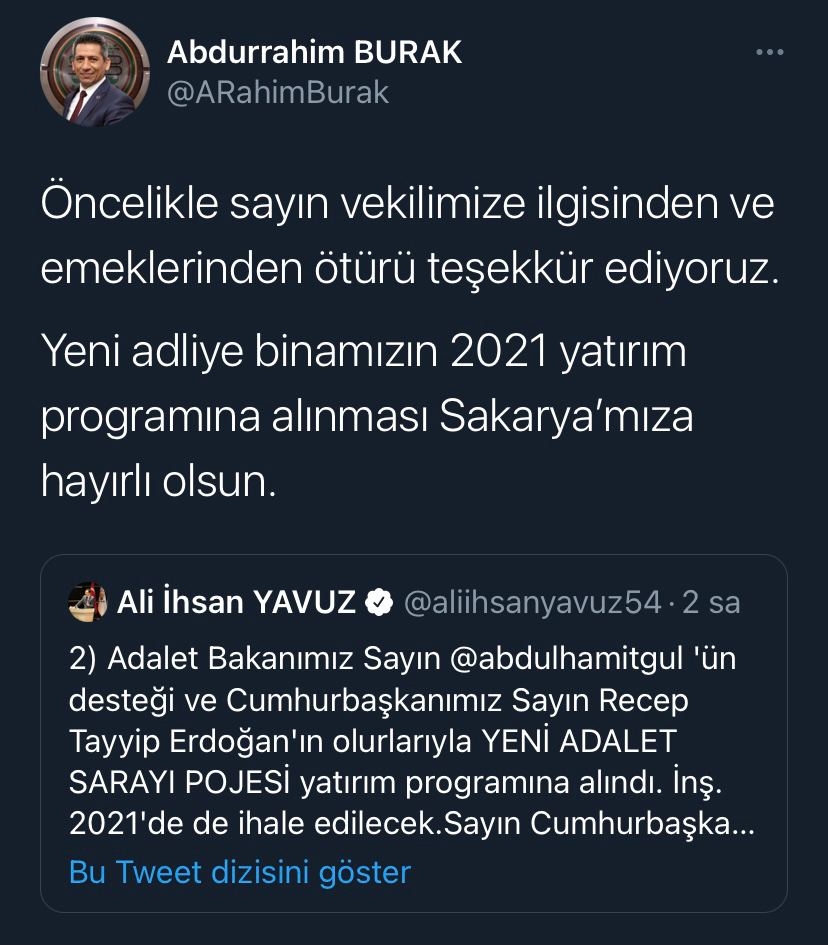
Task: Tap "Bu Tweet dizisini göster" link
Action: pos(240,872)
